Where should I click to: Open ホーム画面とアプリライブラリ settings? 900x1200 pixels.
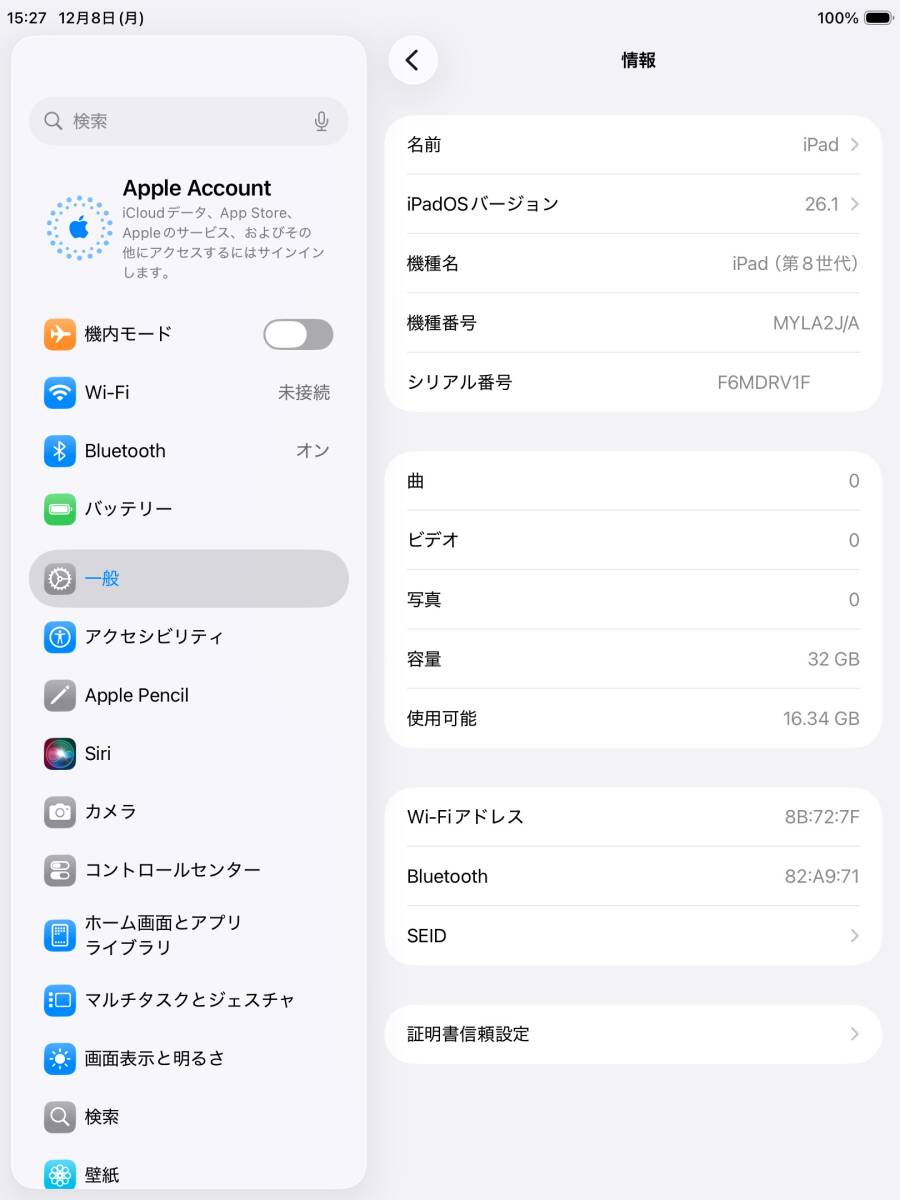[x=188, y=935]
